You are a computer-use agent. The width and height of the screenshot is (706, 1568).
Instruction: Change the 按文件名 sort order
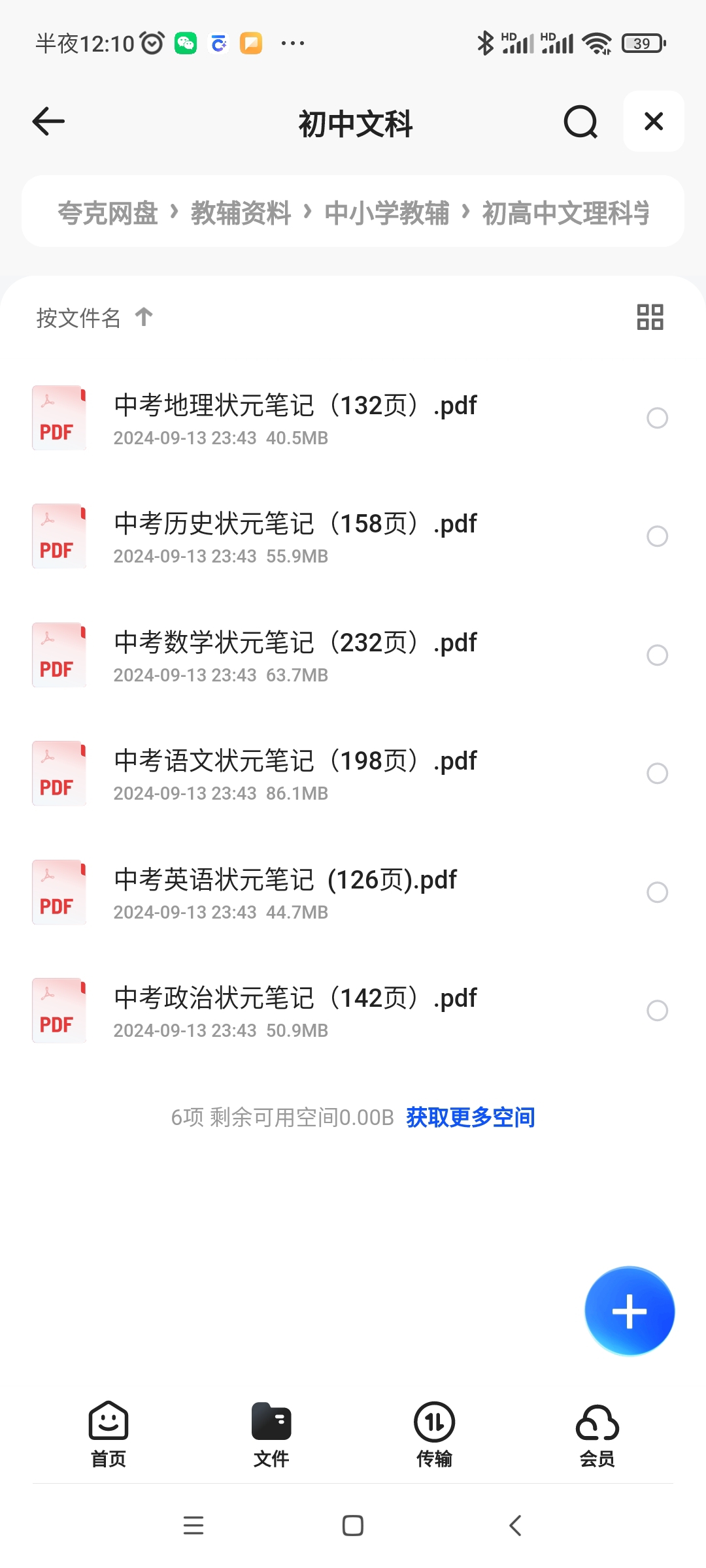[95, 318]
